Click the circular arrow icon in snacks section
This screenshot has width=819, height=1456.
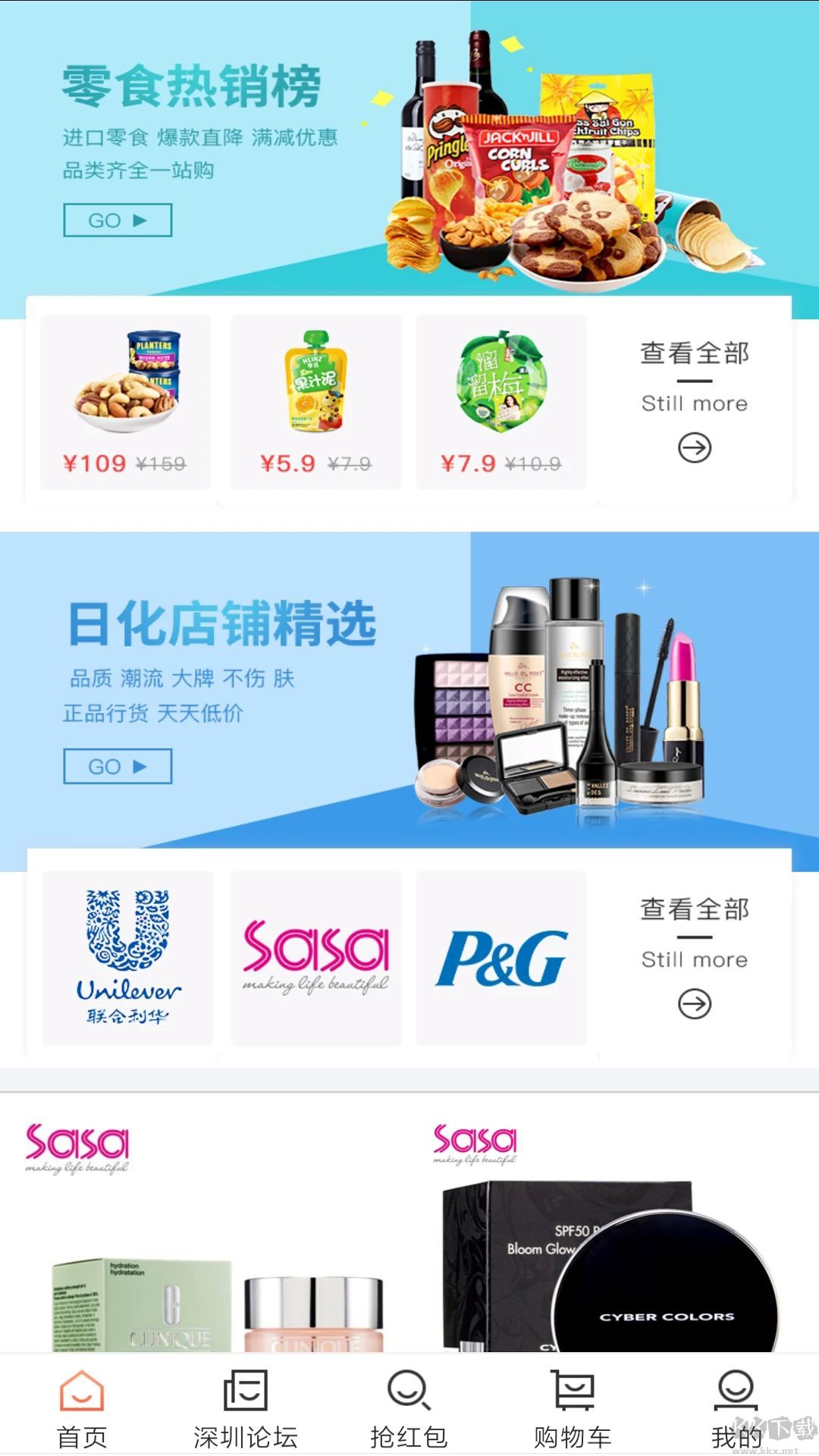pos(695,447)
